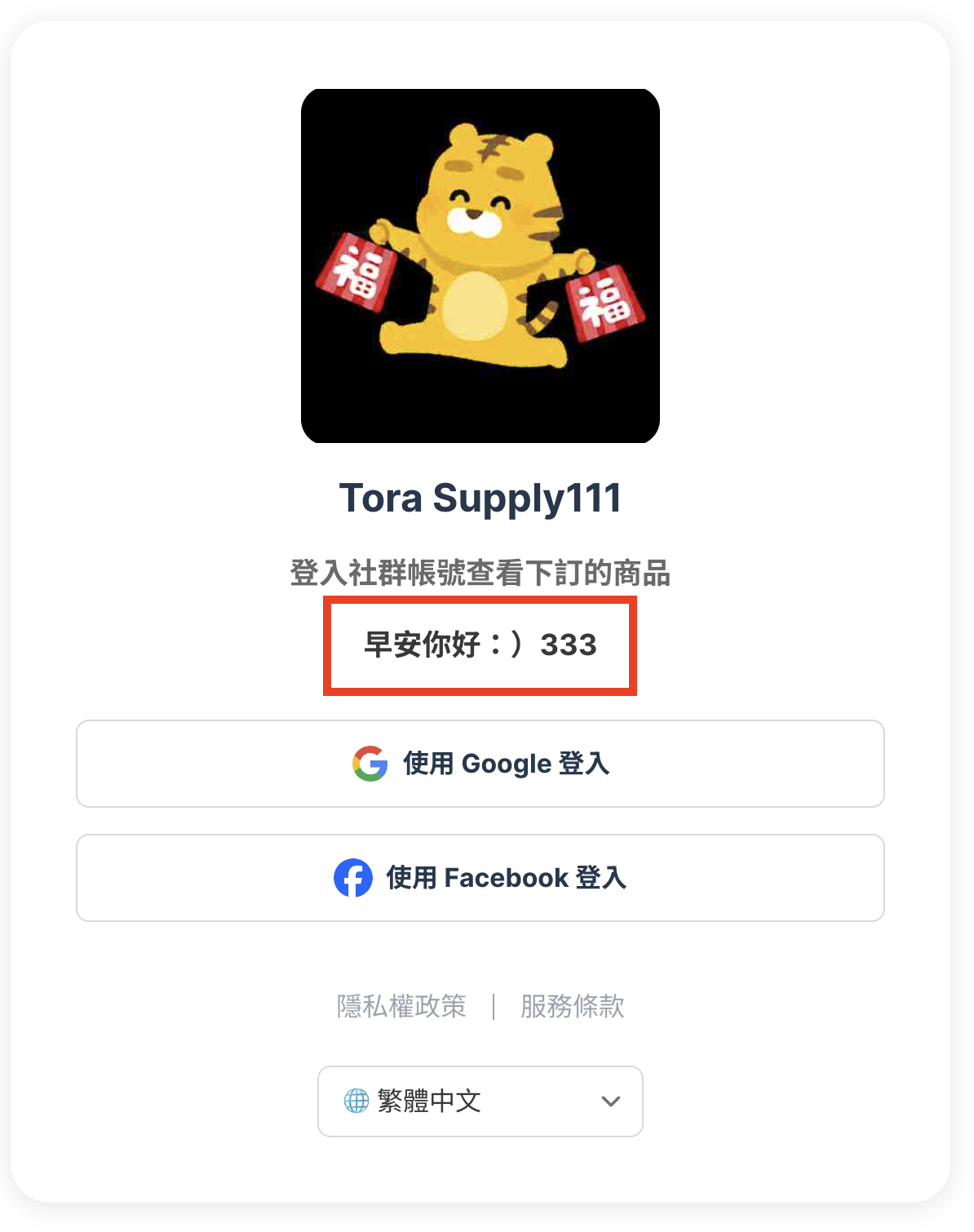Expand the 繁體中文 language dropdown
The height and width of the screenshot is (1232, 974).
coord(480,1101)
